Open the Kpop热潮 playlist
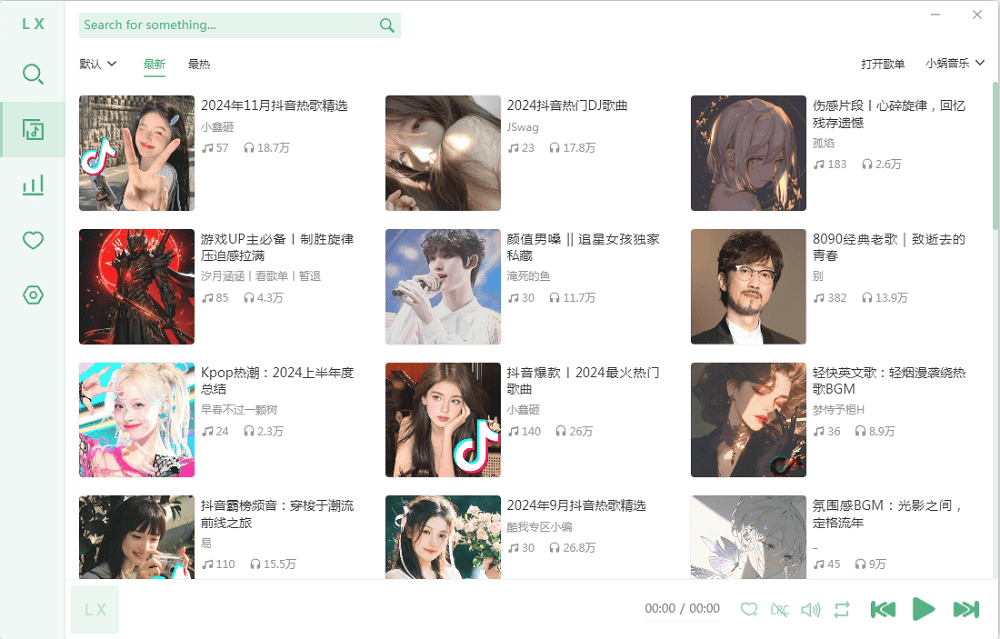The image size is (1000, 639). 137,420
